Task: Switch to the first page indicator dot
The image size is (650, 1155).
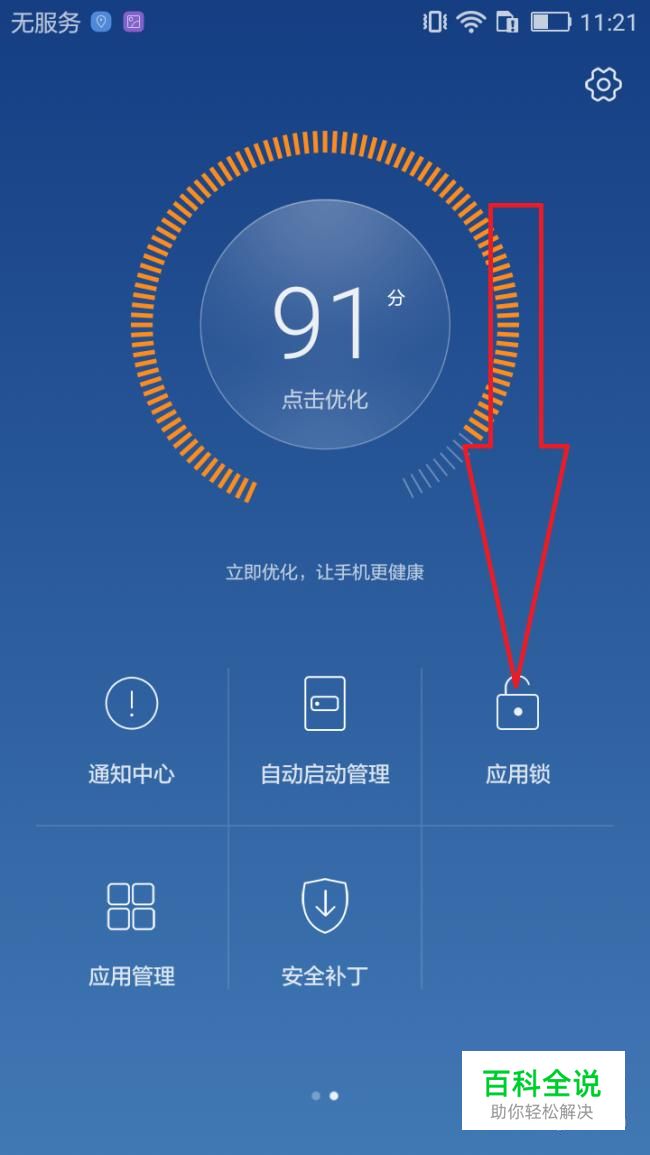Action: click(x=316, y=1096)
